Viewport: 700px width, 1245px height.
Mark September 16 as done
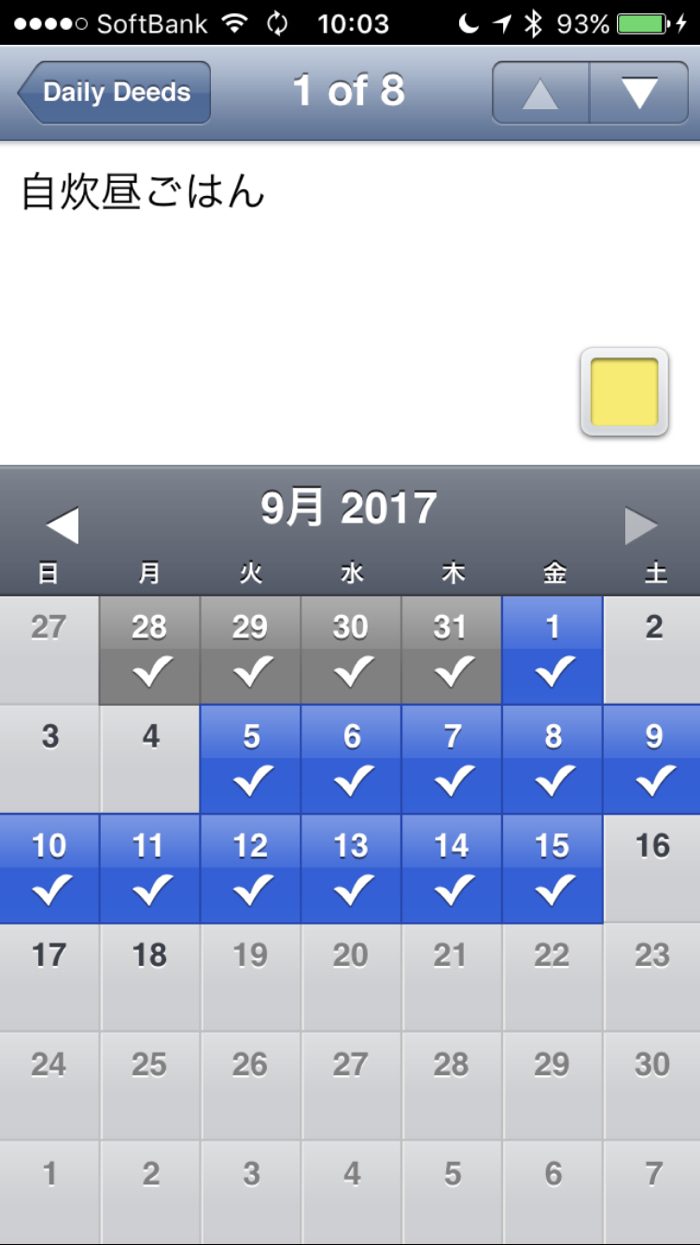(653, 868)
